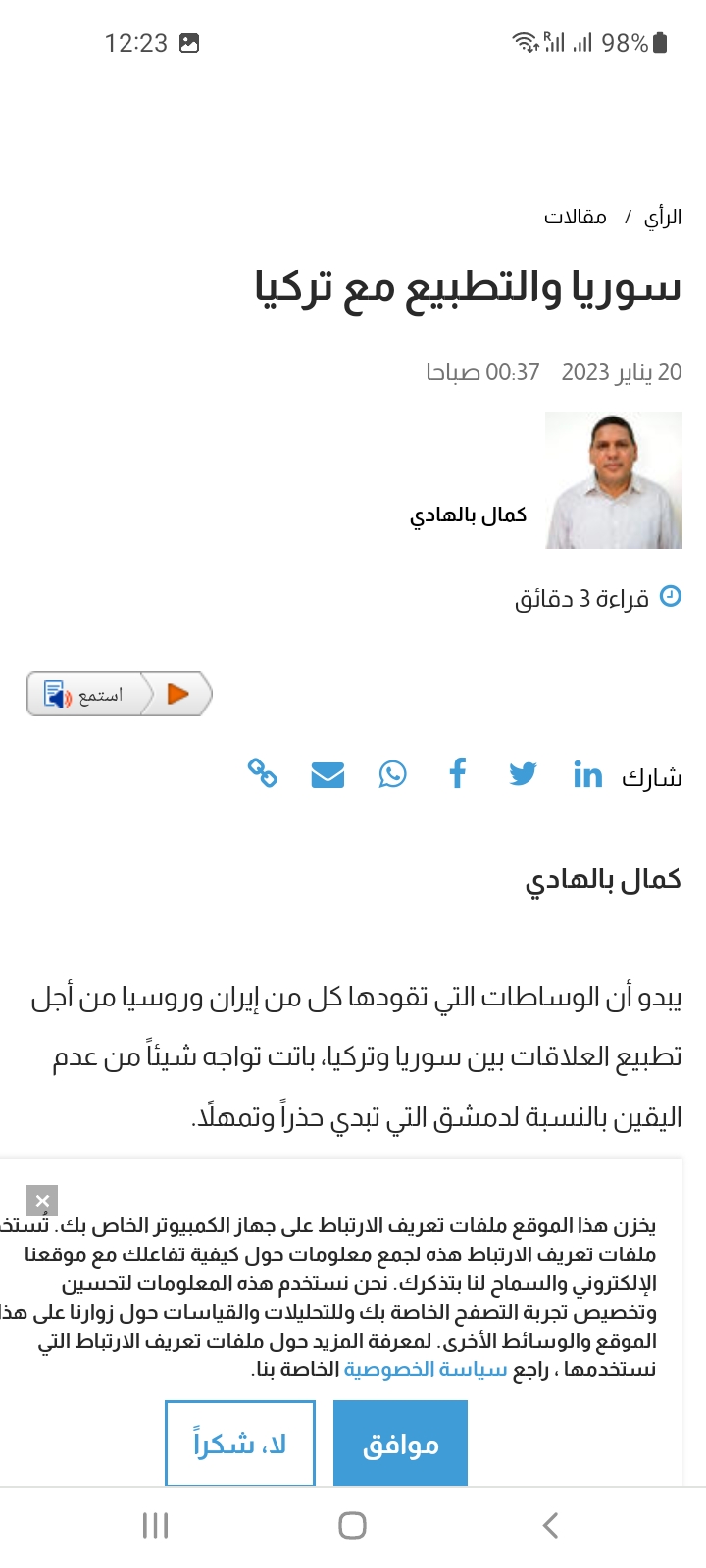The image size is (706, 1568).
Task: Copy the article link
Action: pyautogui.click(x=262, y=773)
